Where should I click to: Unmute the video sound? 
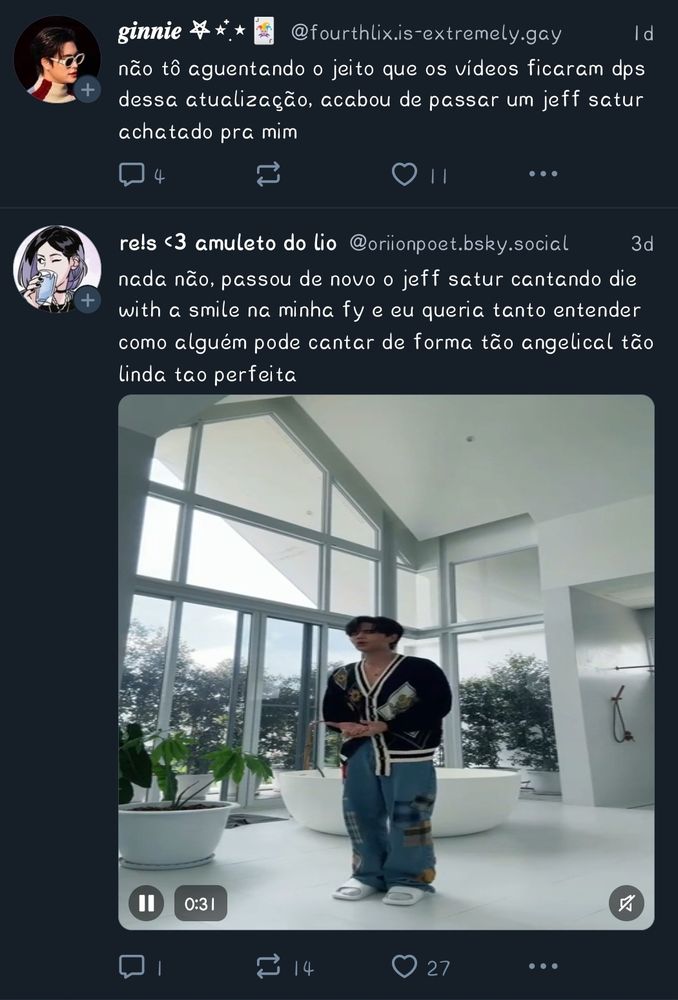626,903
